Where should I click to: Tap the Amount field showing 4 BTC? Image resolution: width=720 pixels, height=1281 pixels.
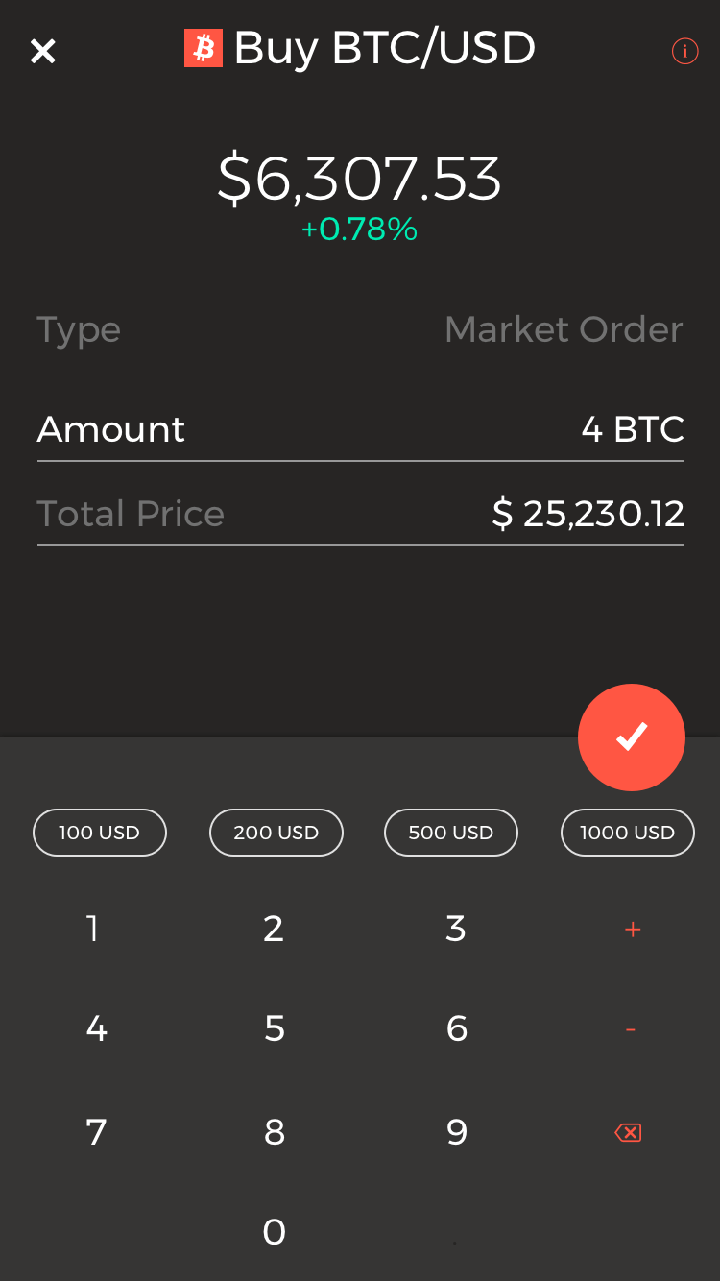(x=360, y=430)
